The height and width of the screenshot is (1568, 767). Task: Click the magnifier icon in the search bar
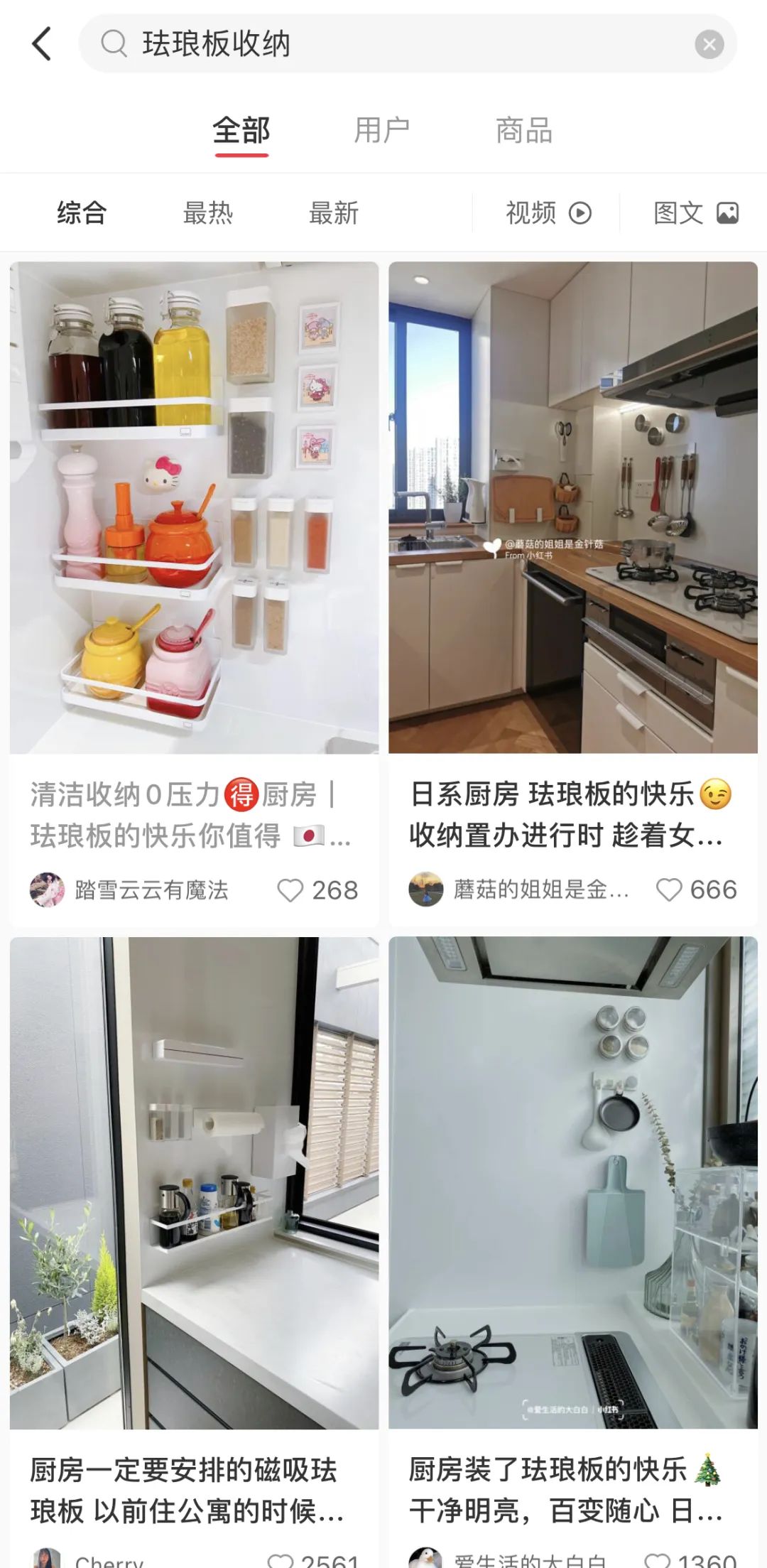point(114,44)
